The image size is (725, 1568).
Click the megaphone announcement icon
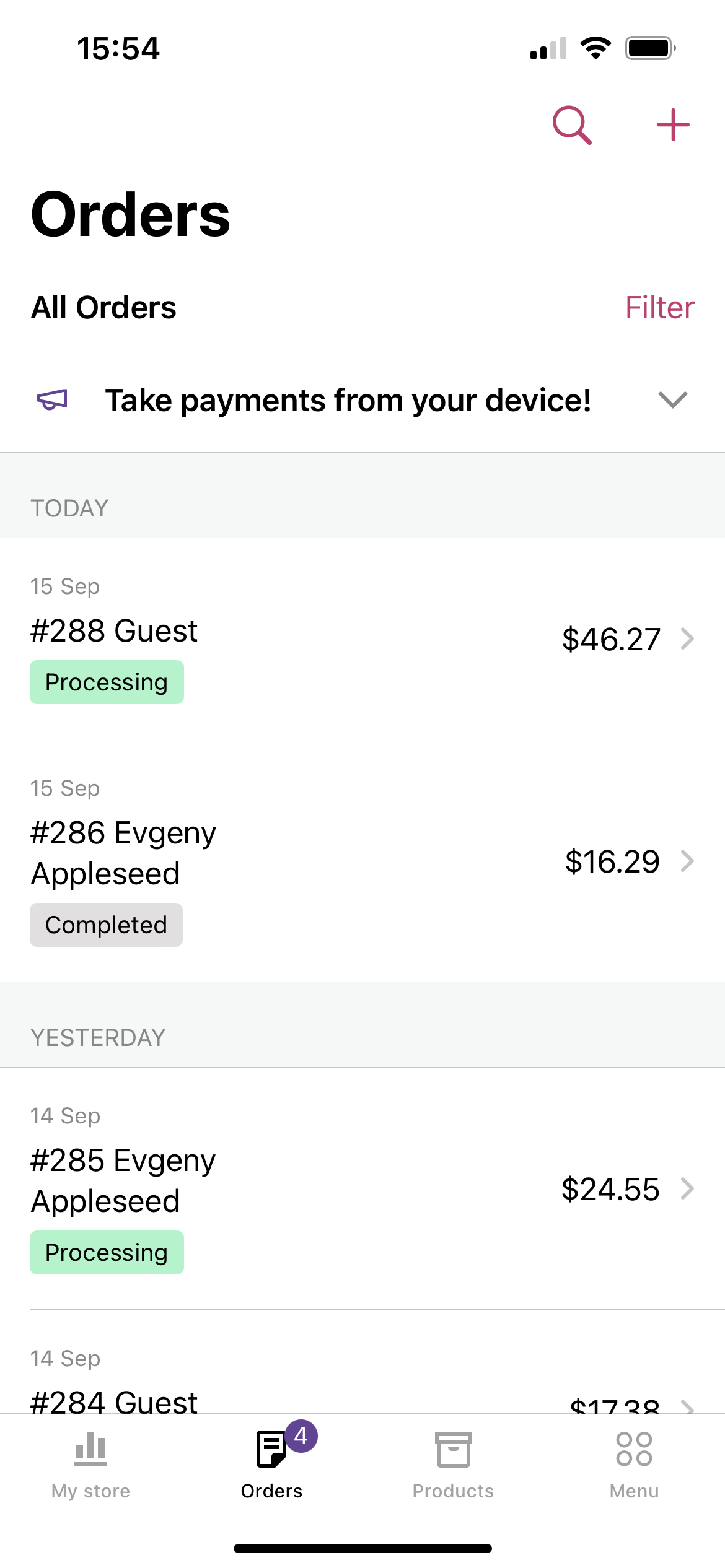[51, 400]
